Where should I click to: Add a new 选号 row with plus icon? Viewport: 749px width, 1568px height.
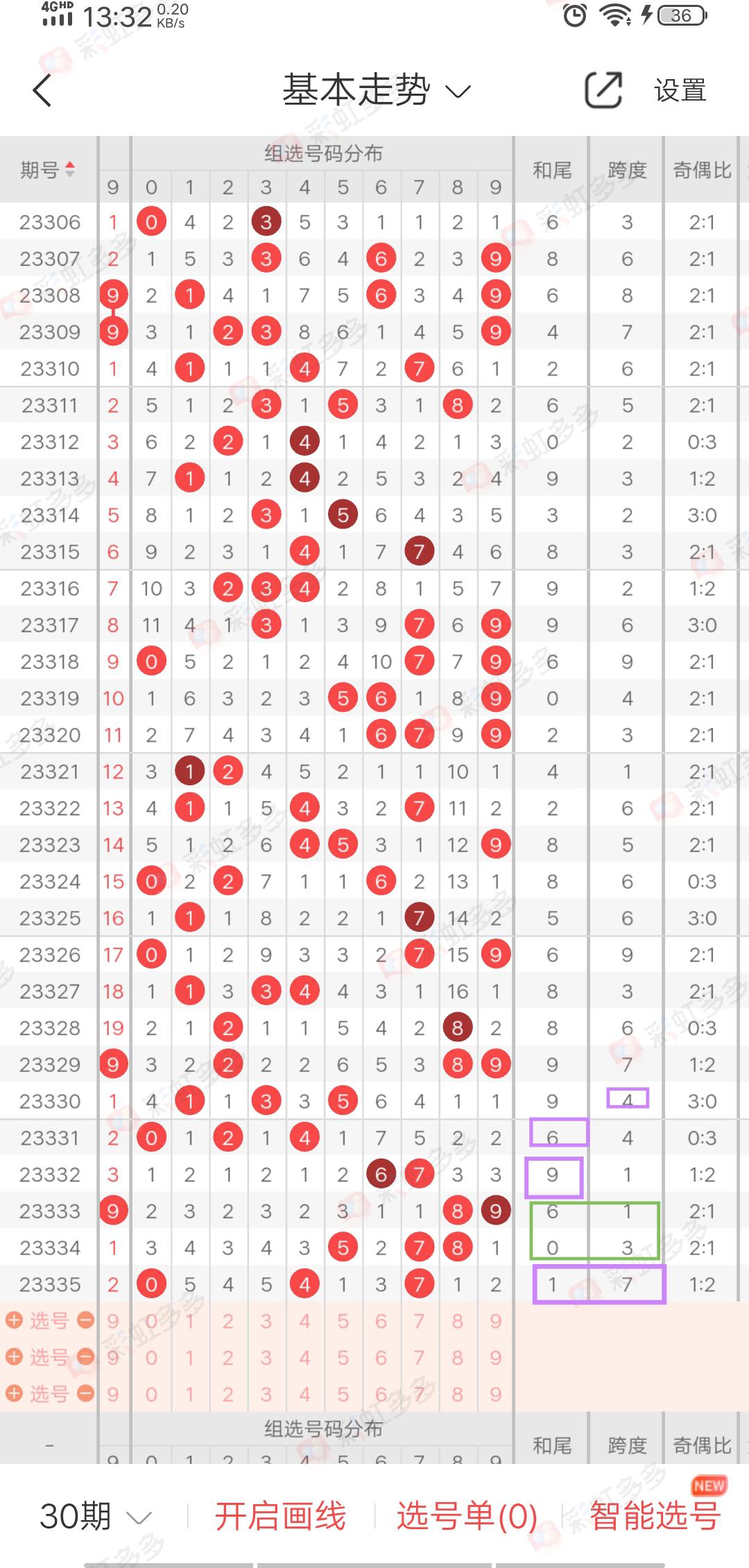click(15, 1320)
